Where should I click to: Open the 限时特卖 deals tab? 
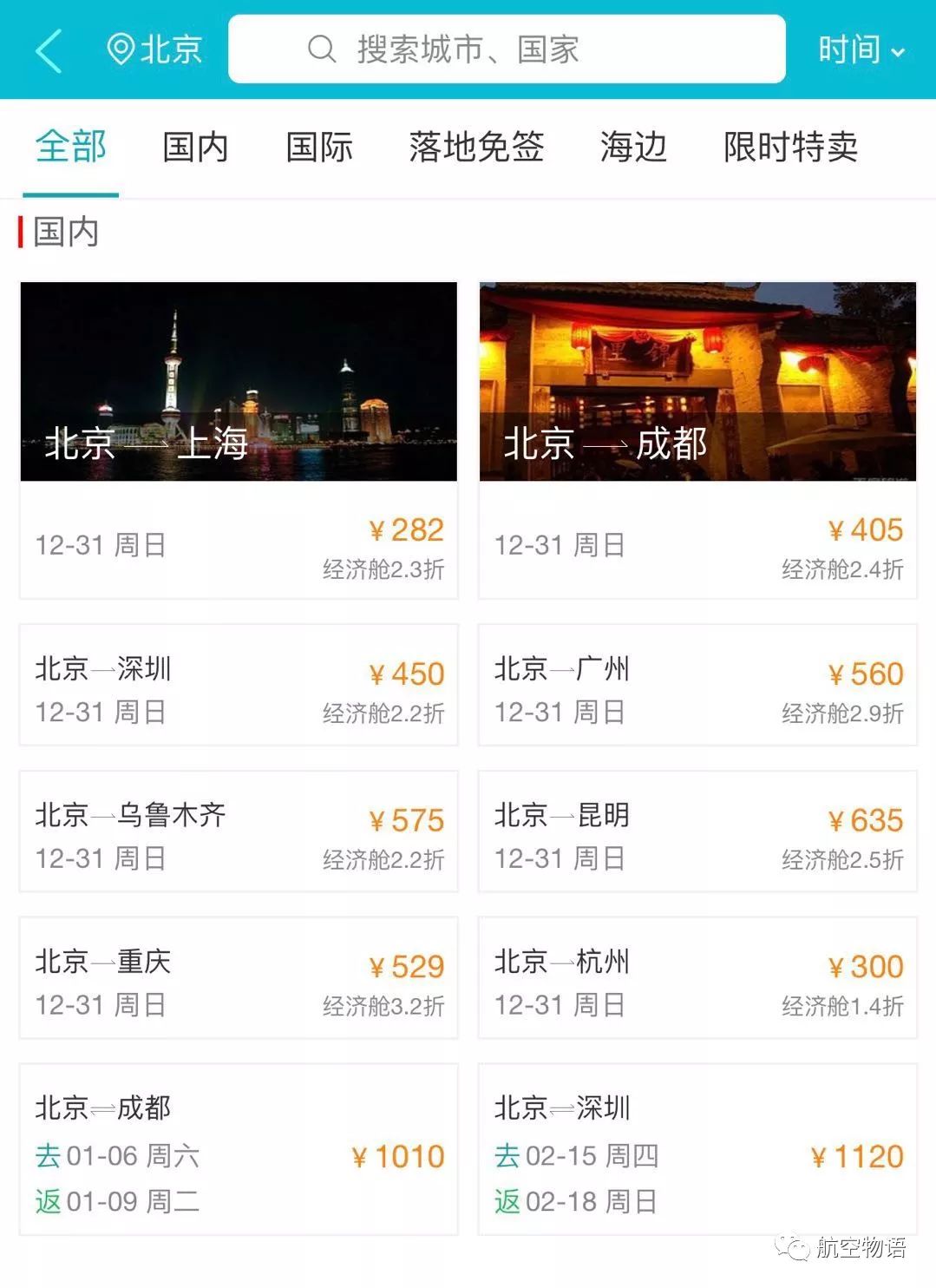tap(792, 148)
